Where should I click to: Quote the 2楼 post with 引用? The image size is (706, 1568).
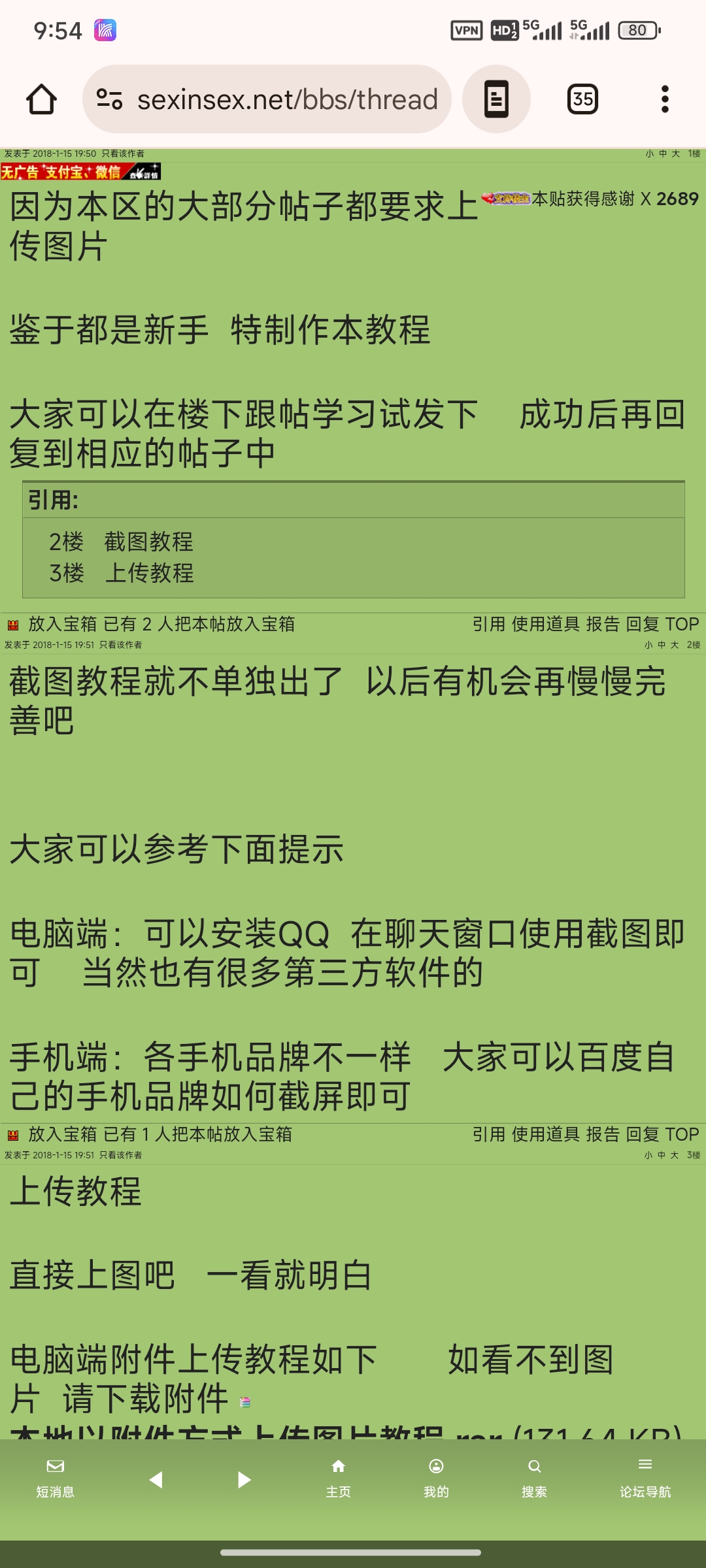(489, 1134)
